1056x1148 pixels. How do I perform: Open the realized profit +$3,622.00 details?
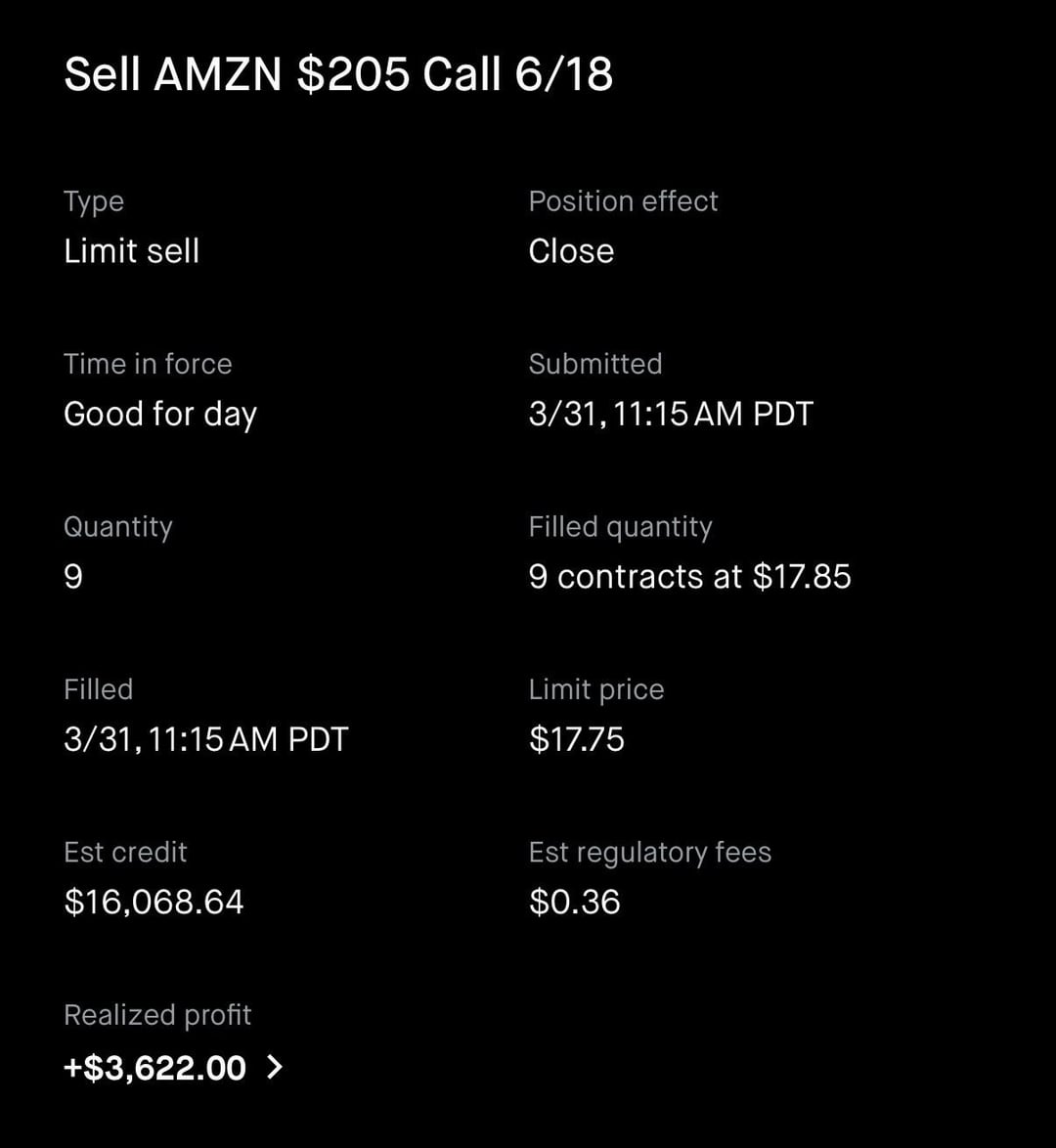(173, 1067)
